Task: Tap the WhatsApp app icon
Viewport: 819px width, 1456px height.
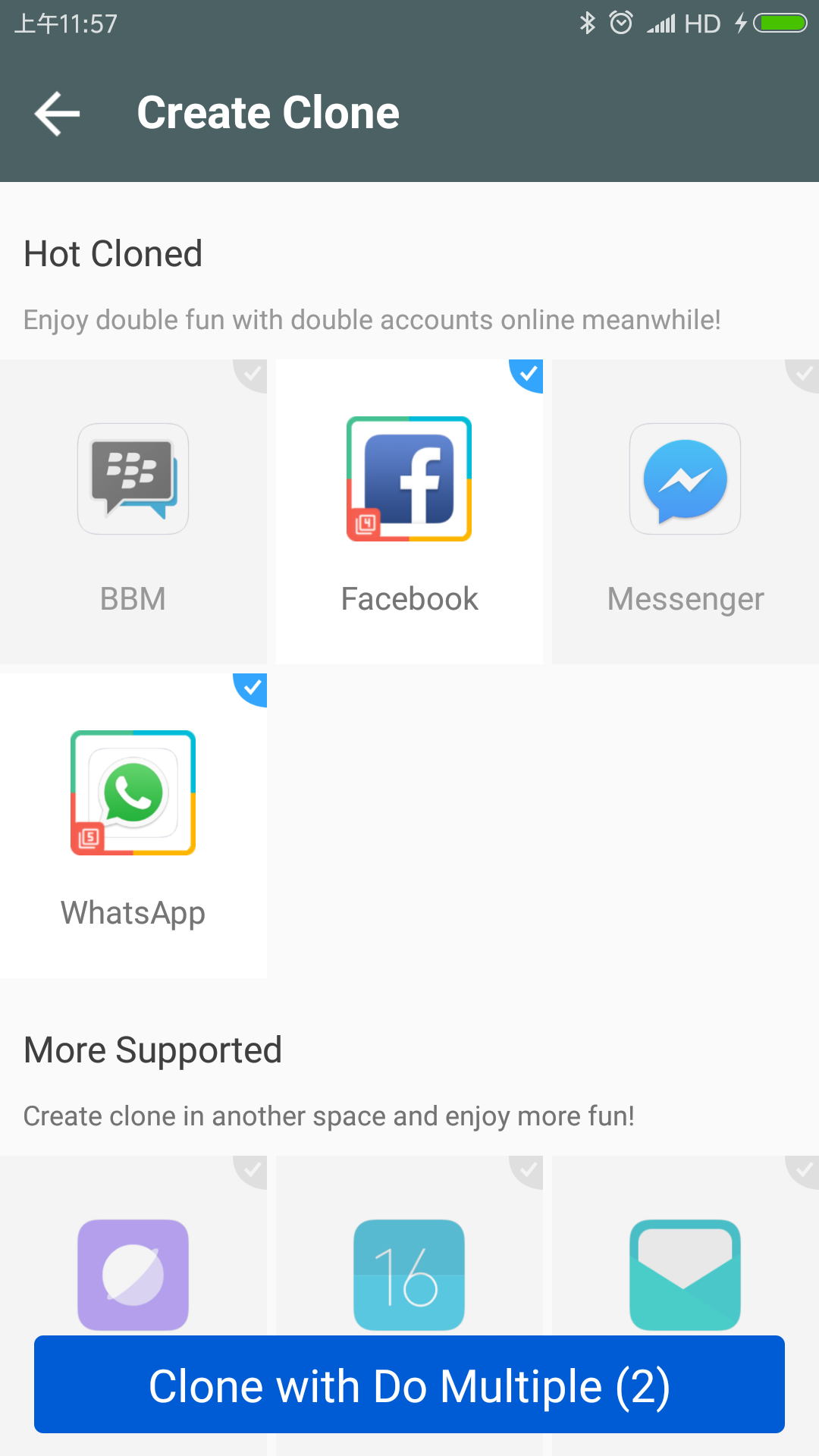Action: [133, 792]
